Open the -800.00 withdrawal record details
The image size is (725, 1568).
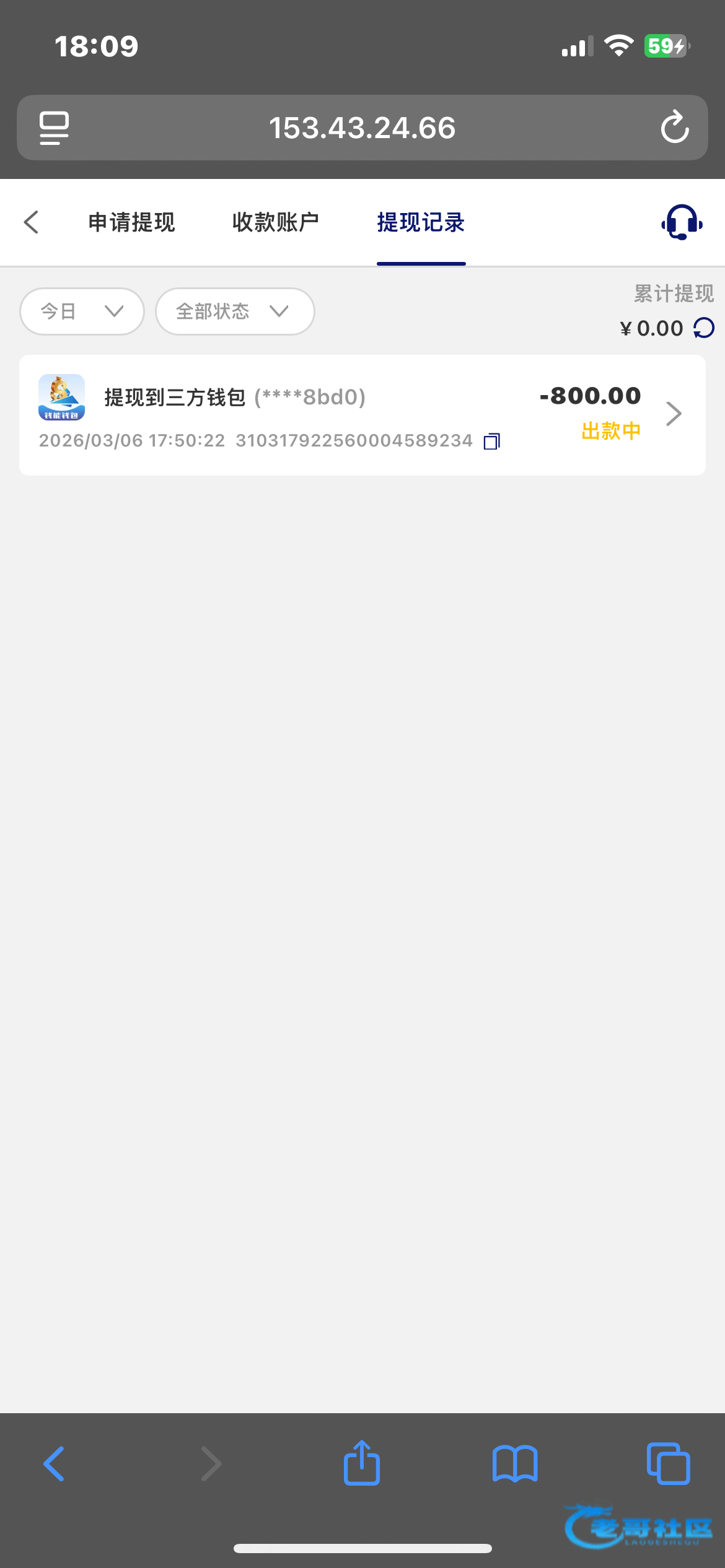(x=362, y=415)
